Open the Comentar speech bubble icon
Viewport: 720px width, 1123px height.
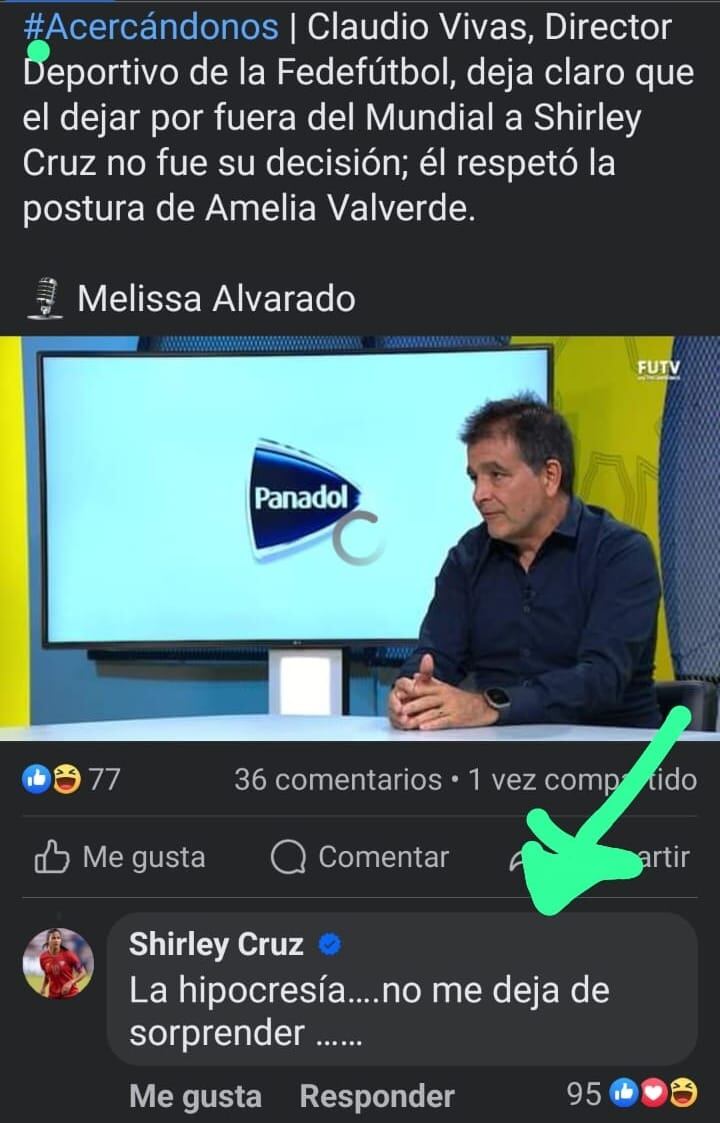(x=290, y=857)
